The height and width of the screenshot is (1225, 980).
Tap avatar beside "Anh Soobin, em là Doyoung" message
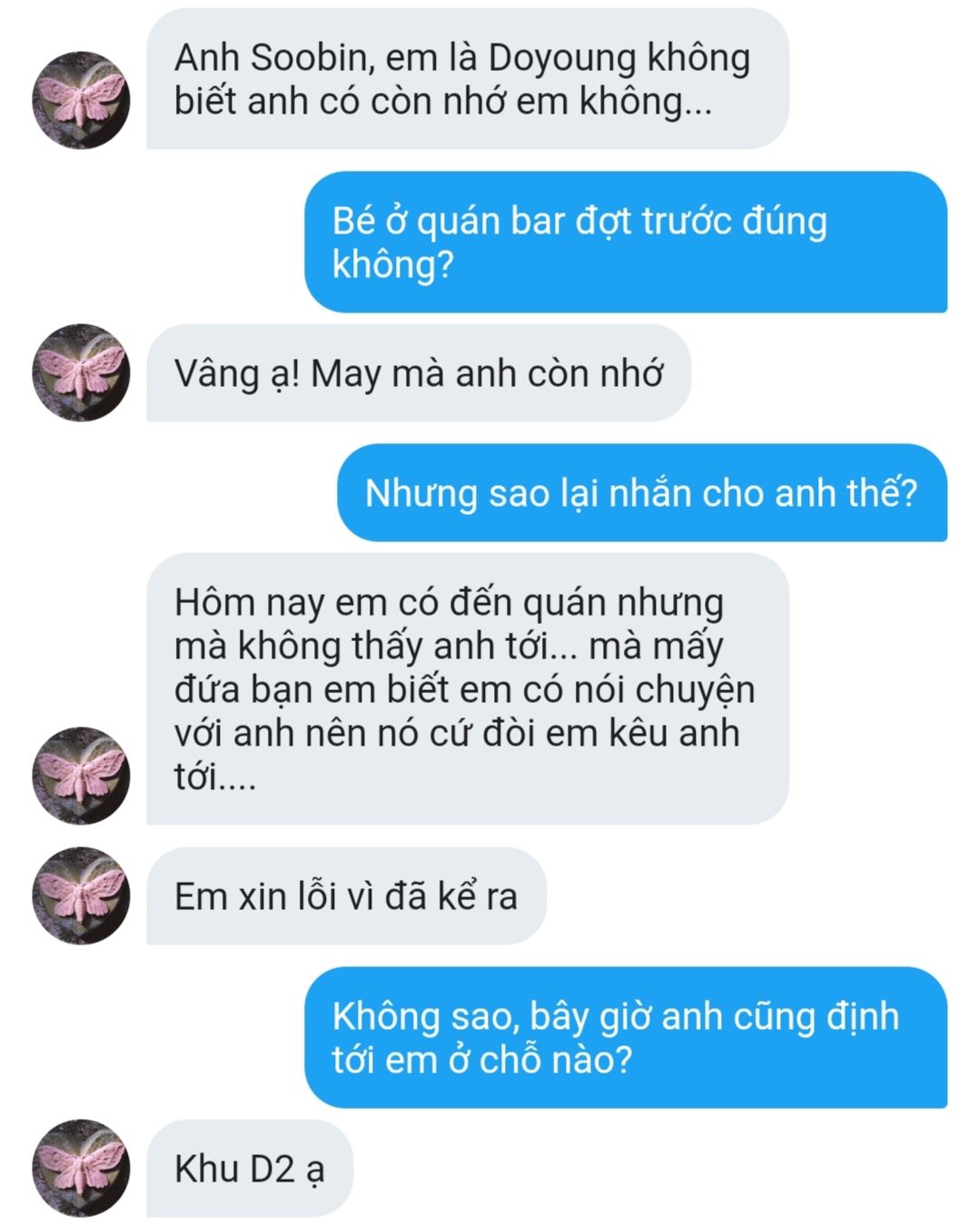coord(81,100)
